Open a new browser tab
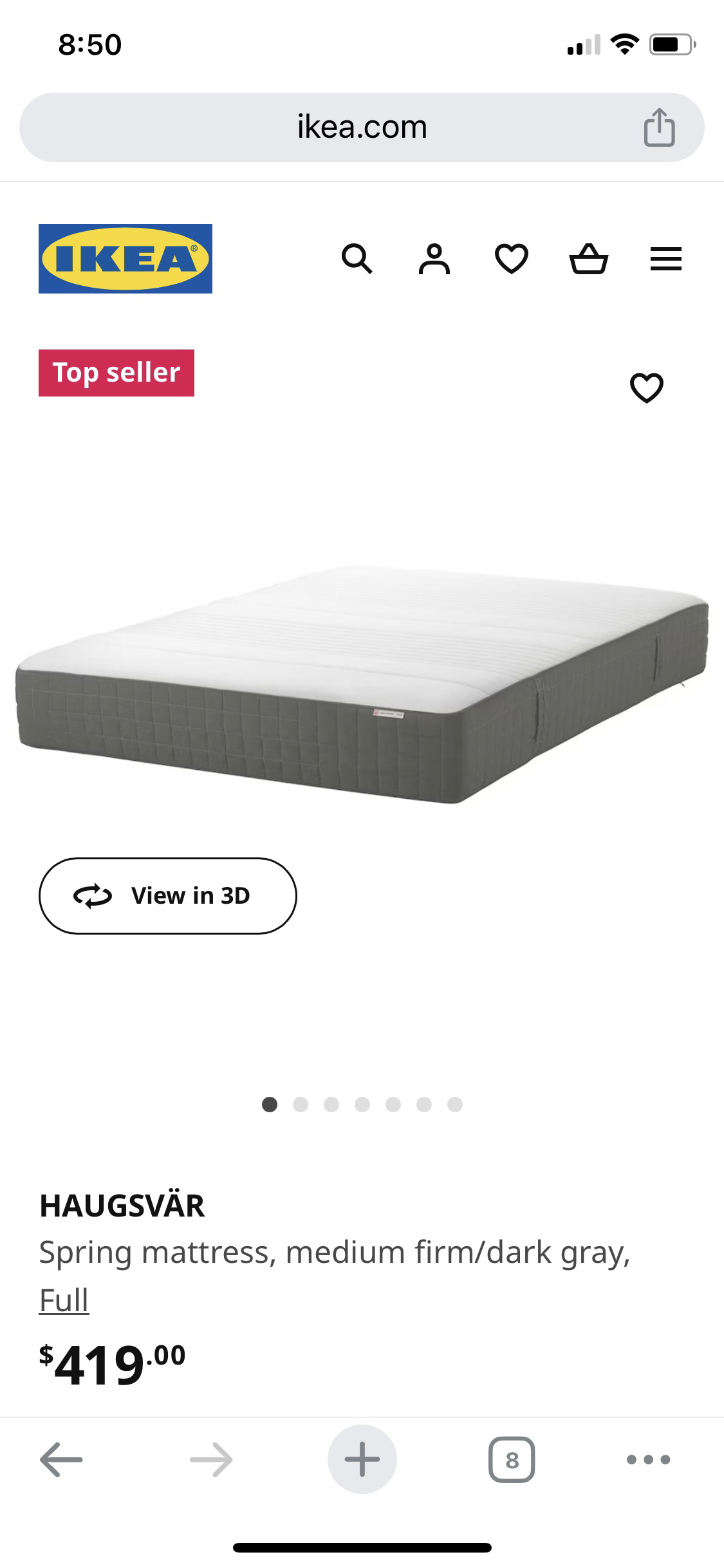 tap(362, 1459)
